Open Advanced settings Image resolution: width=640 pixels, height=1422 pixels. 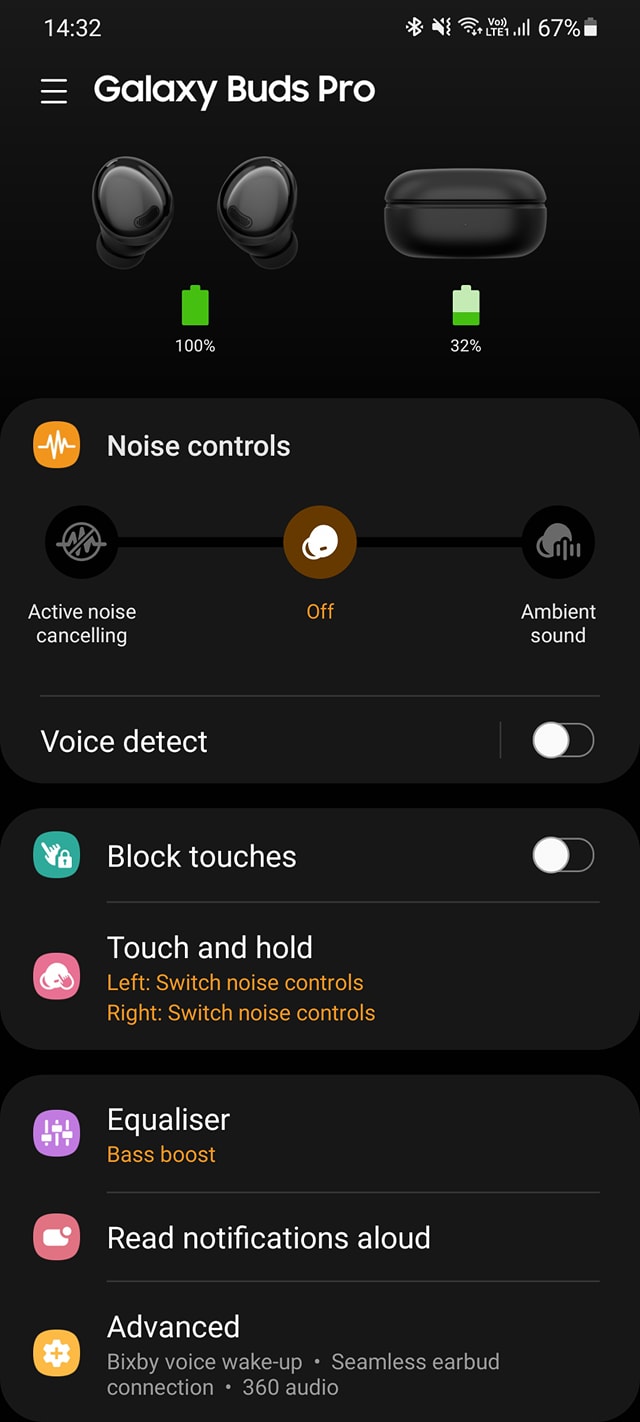tap(300, 1354)
